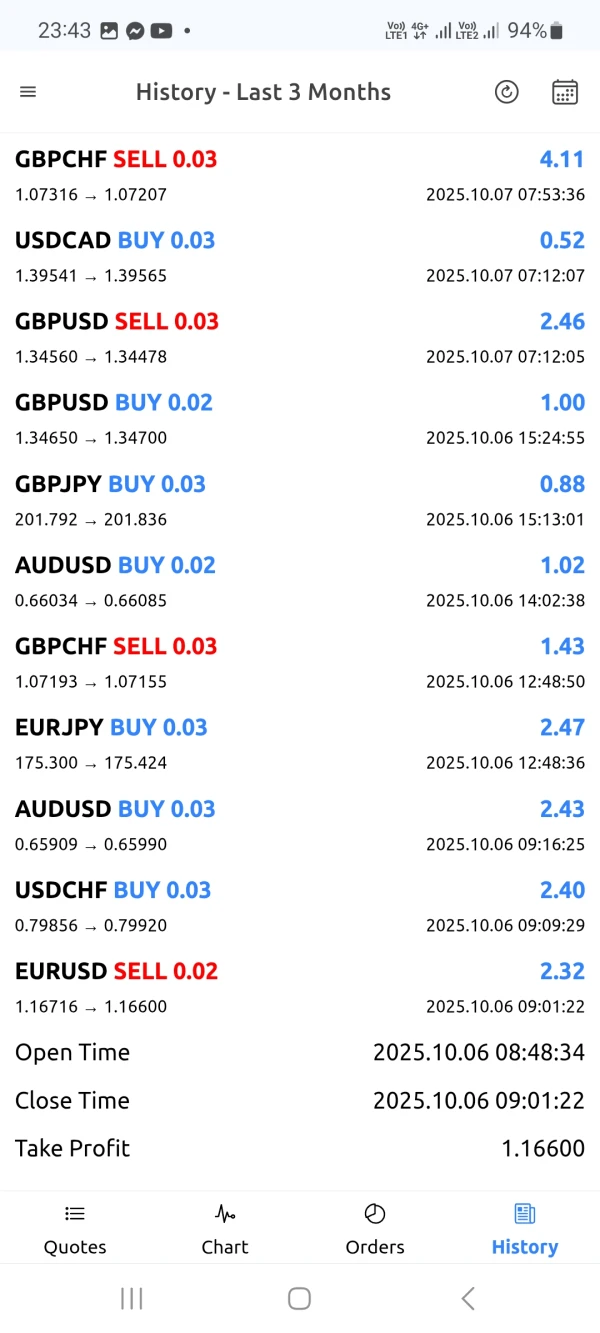The height and width of the screenshot is (1333, 600).
Task: Switch to the Quotes tab
Action: [75, 1229]
